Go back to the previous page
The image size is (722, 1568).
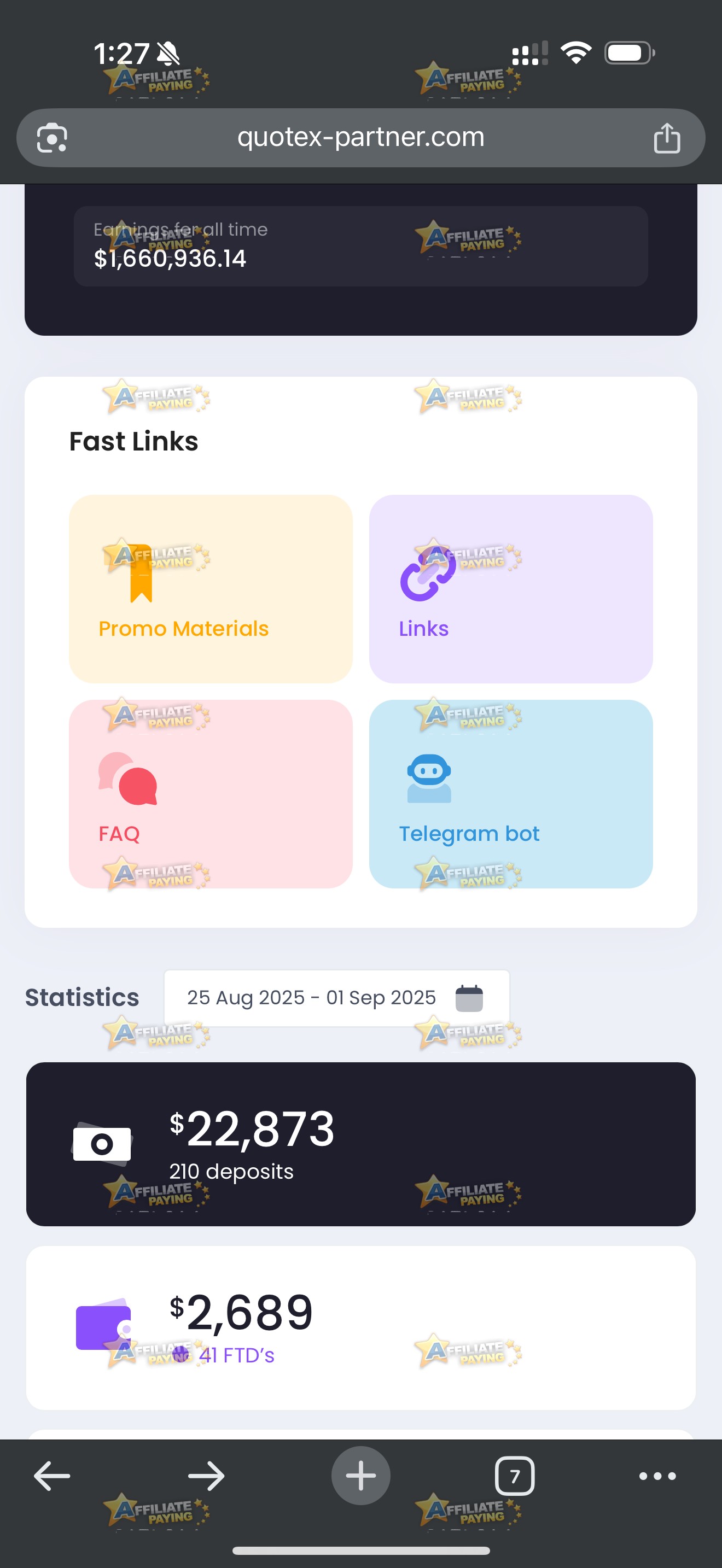pos(52,1476)
